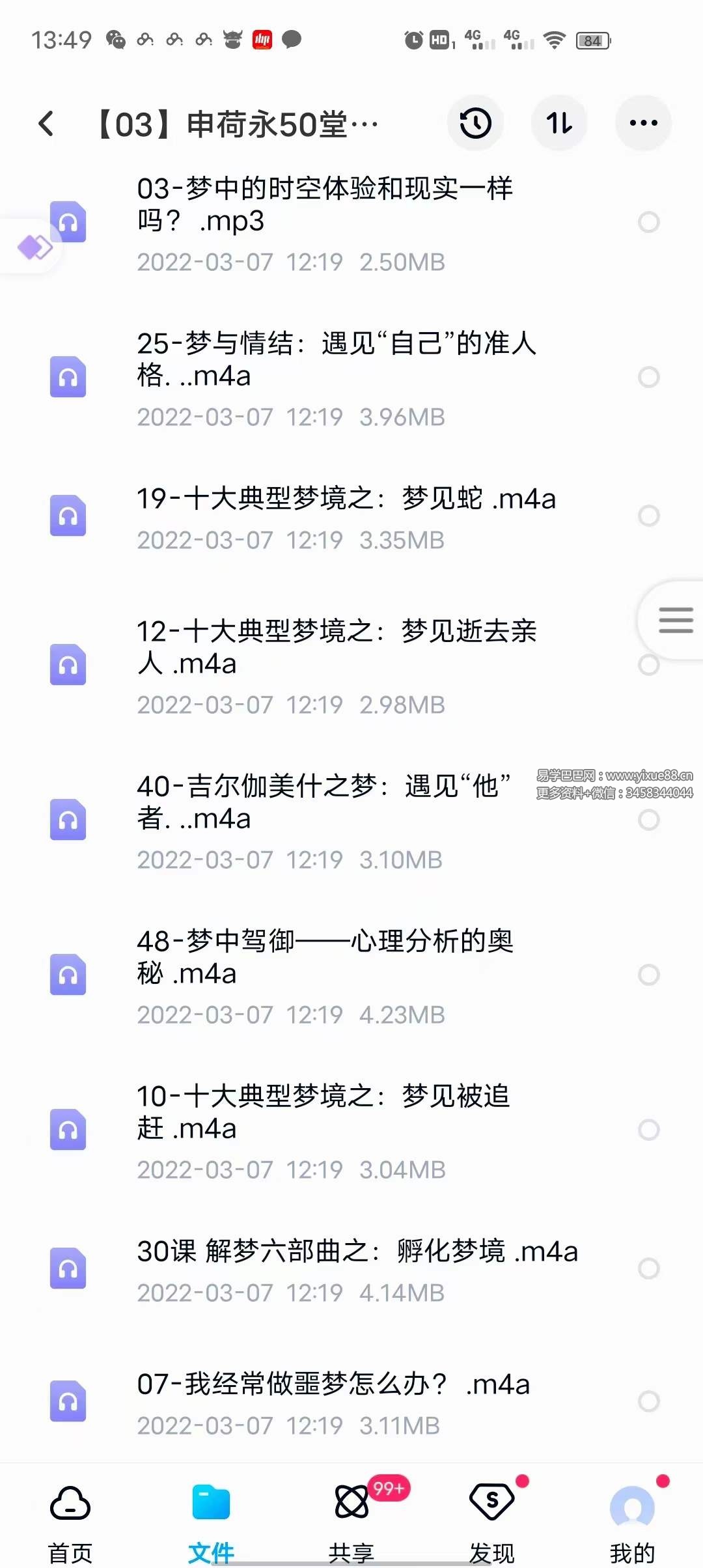
Task: Open sort options via the 1↓ control
Action: pyautogui.click(x=559, y=123)
